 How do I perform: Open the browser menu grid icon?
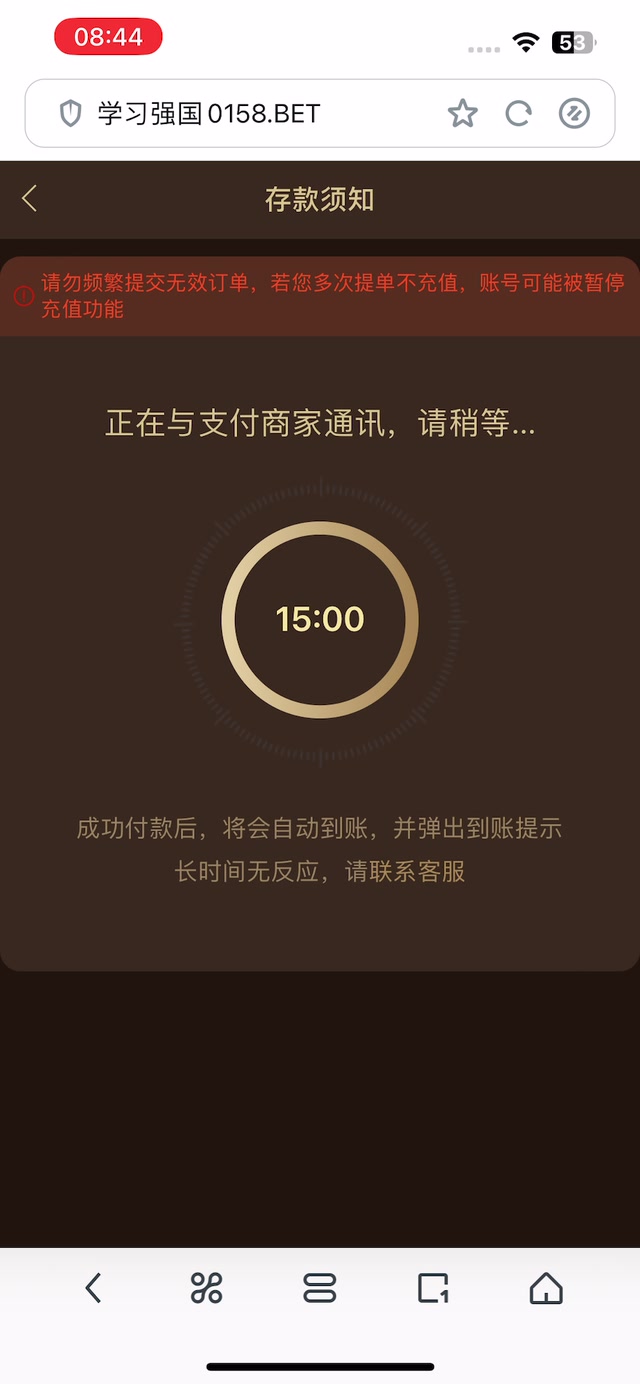tap(206, 1288)
